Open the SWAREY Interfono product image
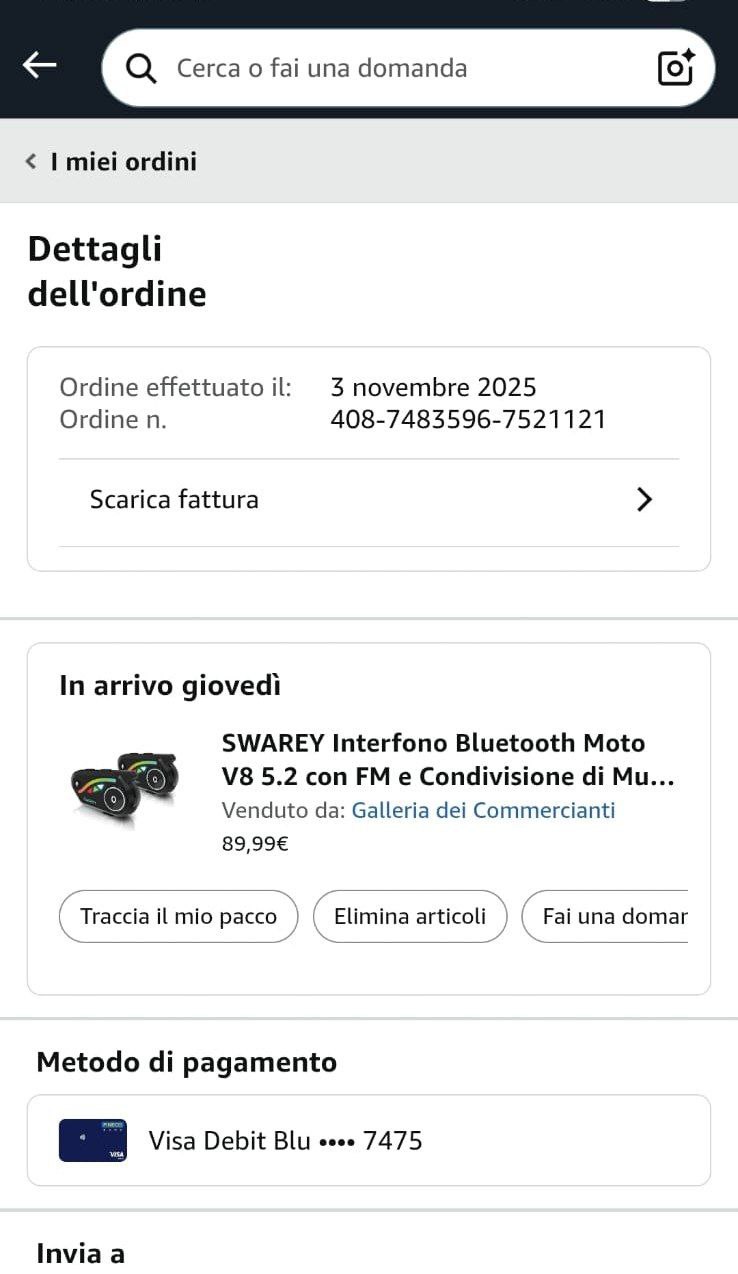The width and height of the screenshot is (738, 1274). 124,788
